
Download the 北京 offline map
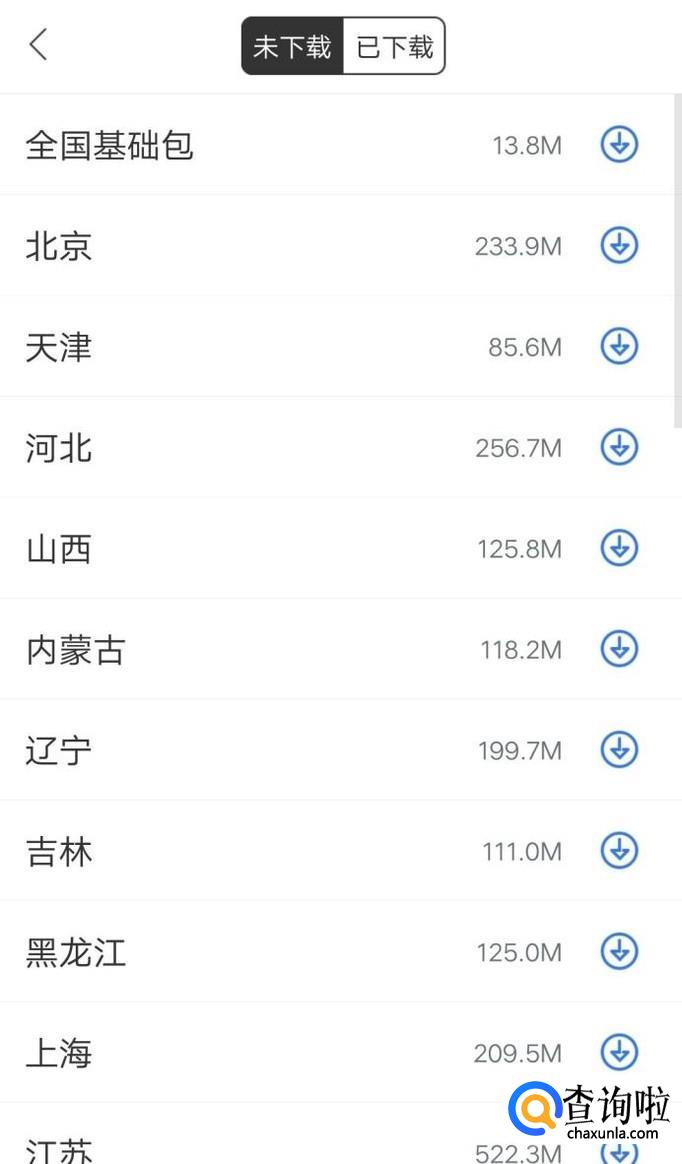tap(619, 245)
